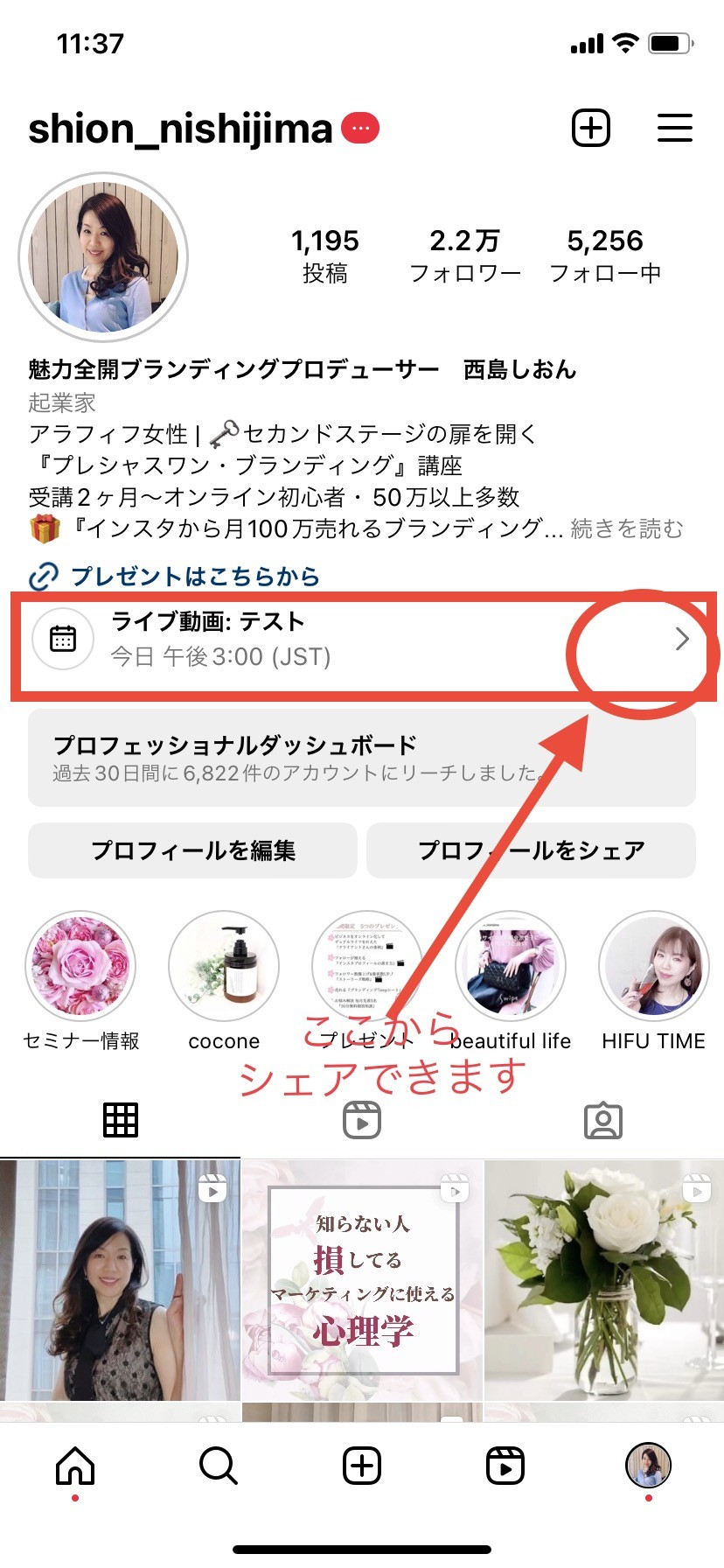Tap プロフィールをシェア button
724x1568 pixels.
click(531, 850)
